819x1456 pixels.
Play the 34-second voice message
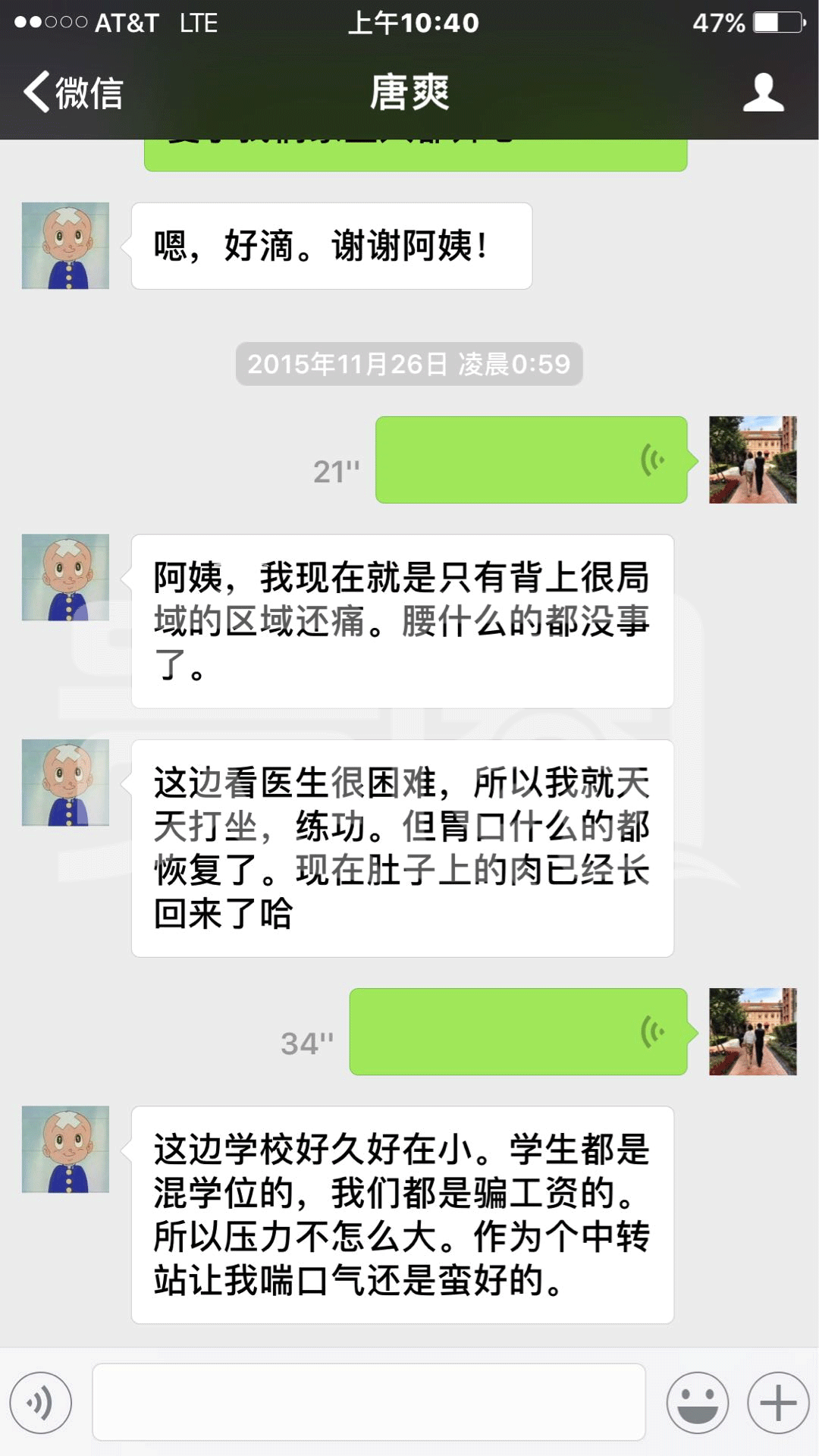coord(518,1031)
